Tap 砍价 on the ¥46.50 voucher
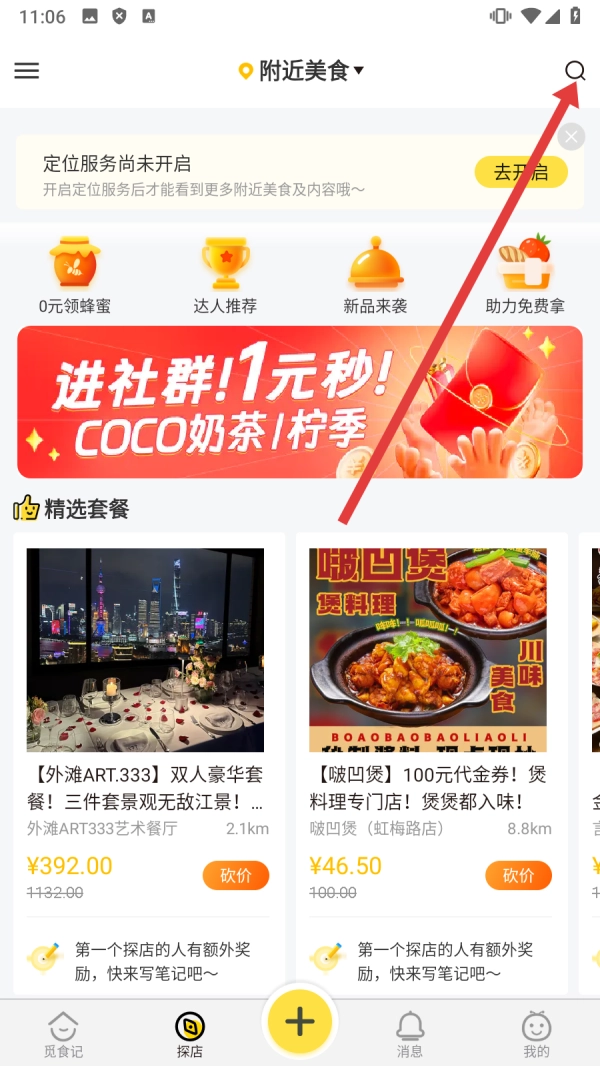Screen dimensions: 600x1066 [x=518, y=875]
